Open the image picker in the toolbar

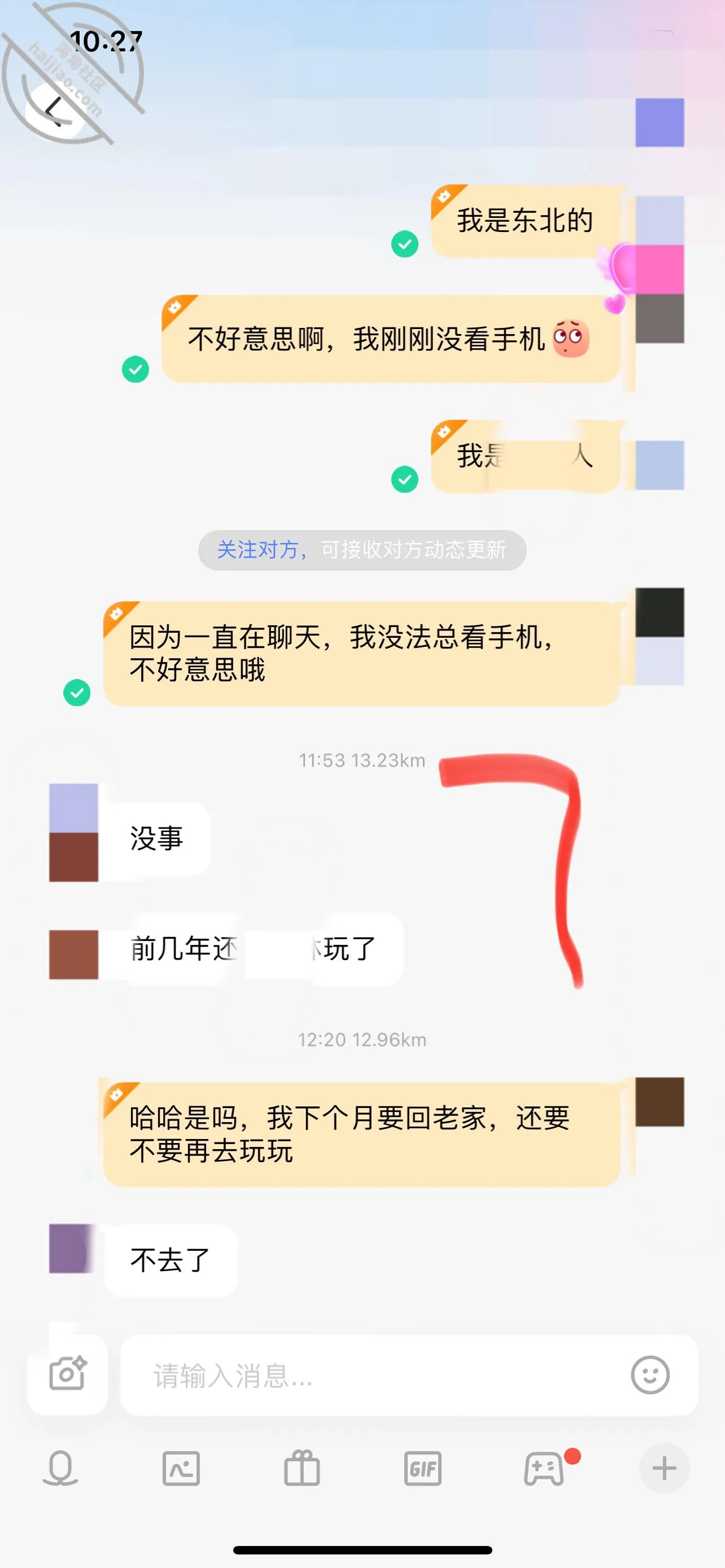[x=181, y=1468]
